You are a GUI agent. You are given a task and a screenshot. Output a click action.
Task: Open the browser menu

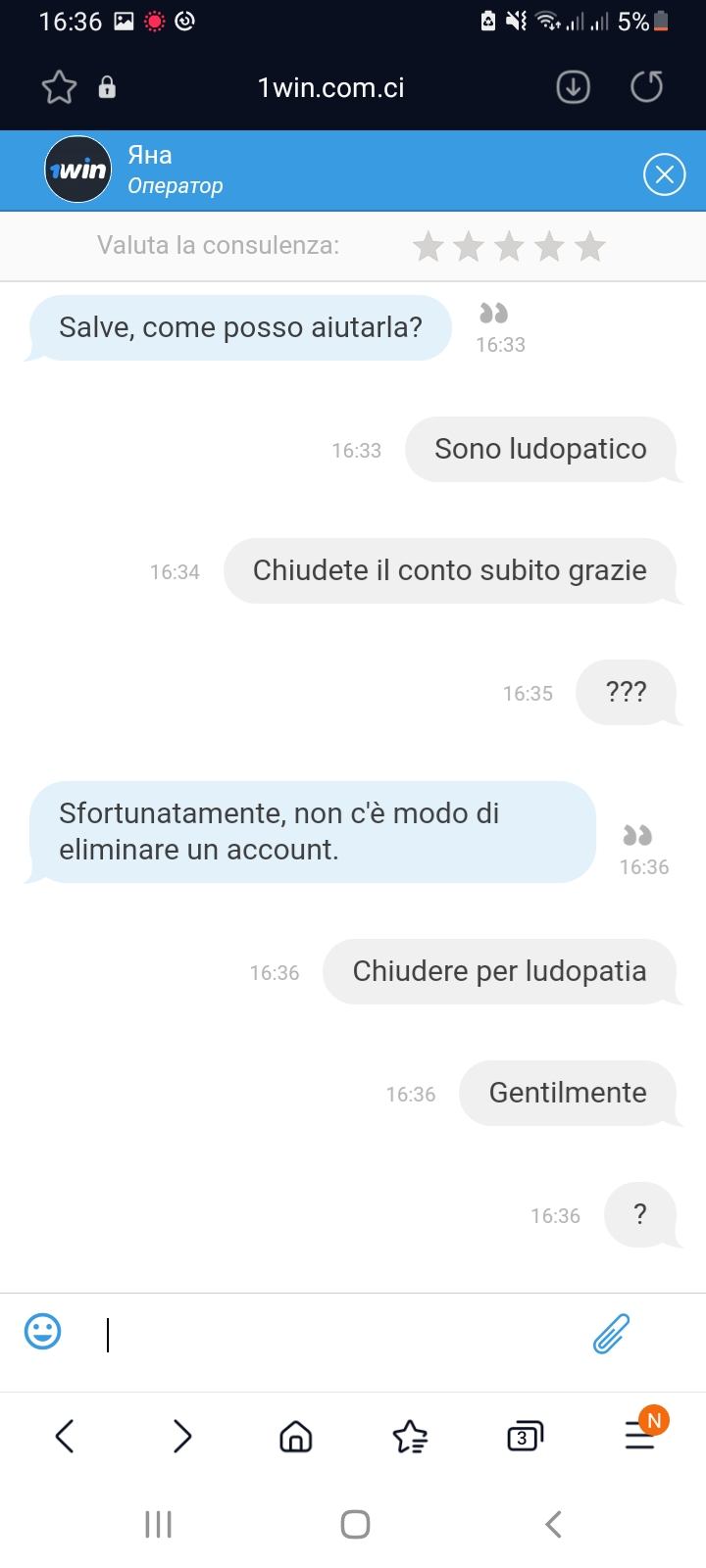639,1437
